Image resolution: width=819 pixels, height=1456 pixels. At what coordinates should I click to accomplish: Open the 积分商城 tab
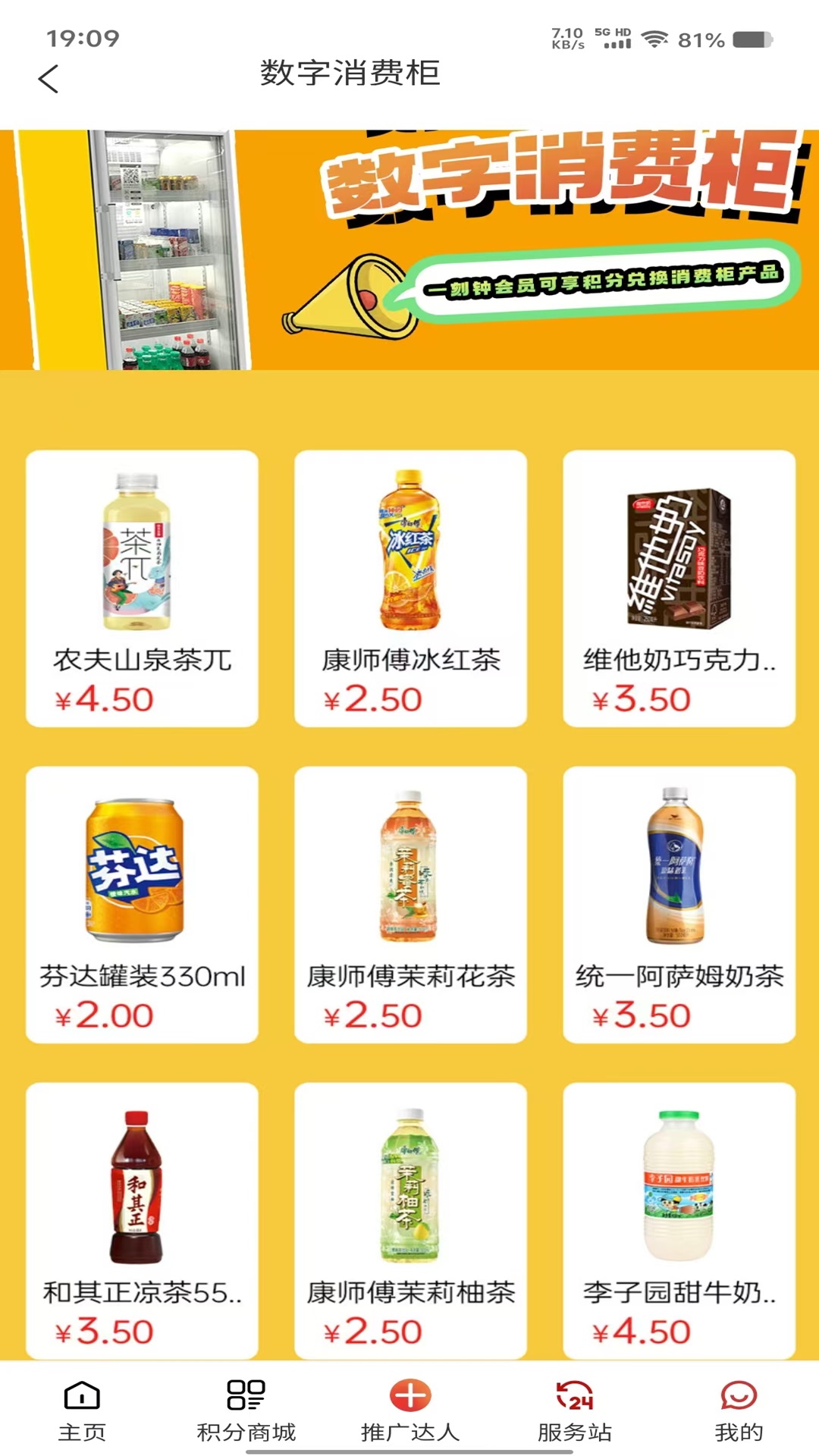pyautogui.click(x=246, y=1410)
